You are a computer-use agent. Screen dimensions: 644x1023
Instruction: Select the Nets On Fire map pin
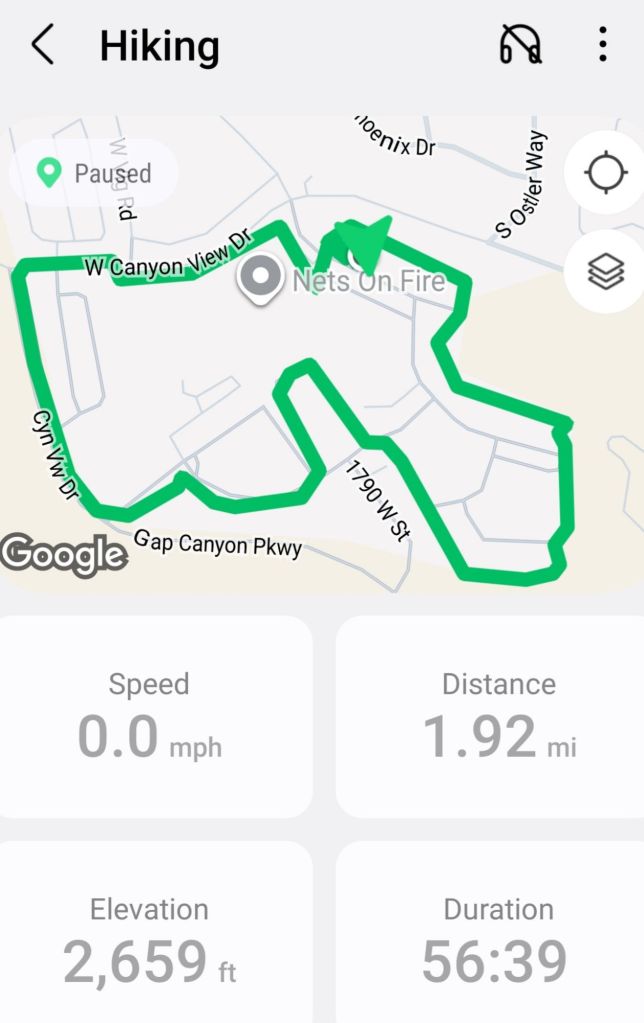[262, 278]
